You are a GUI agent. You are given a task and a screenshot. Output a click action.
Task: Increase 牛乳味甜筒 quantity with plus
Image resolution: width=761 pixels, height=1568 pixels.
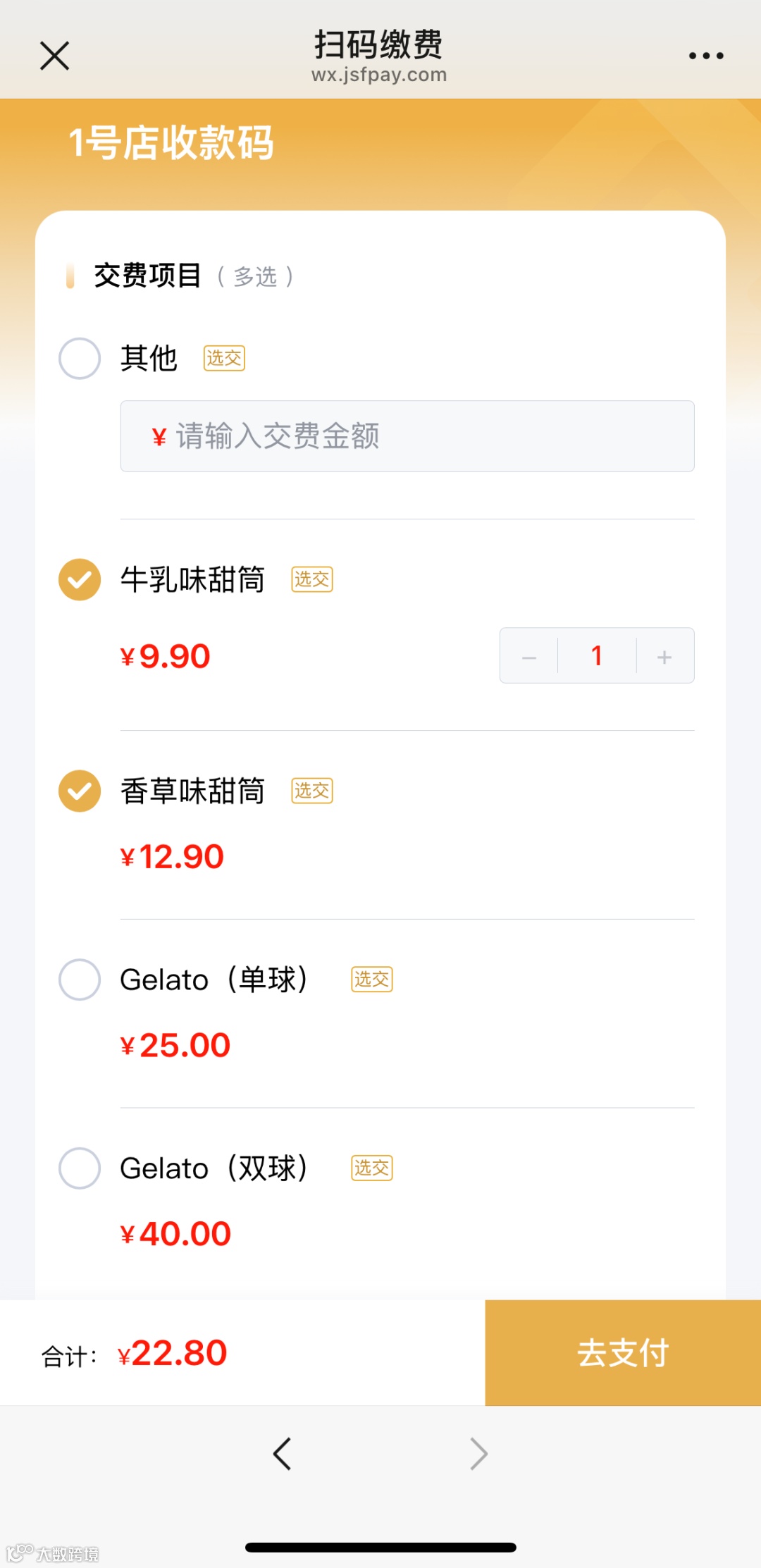(x=664, y=657)
